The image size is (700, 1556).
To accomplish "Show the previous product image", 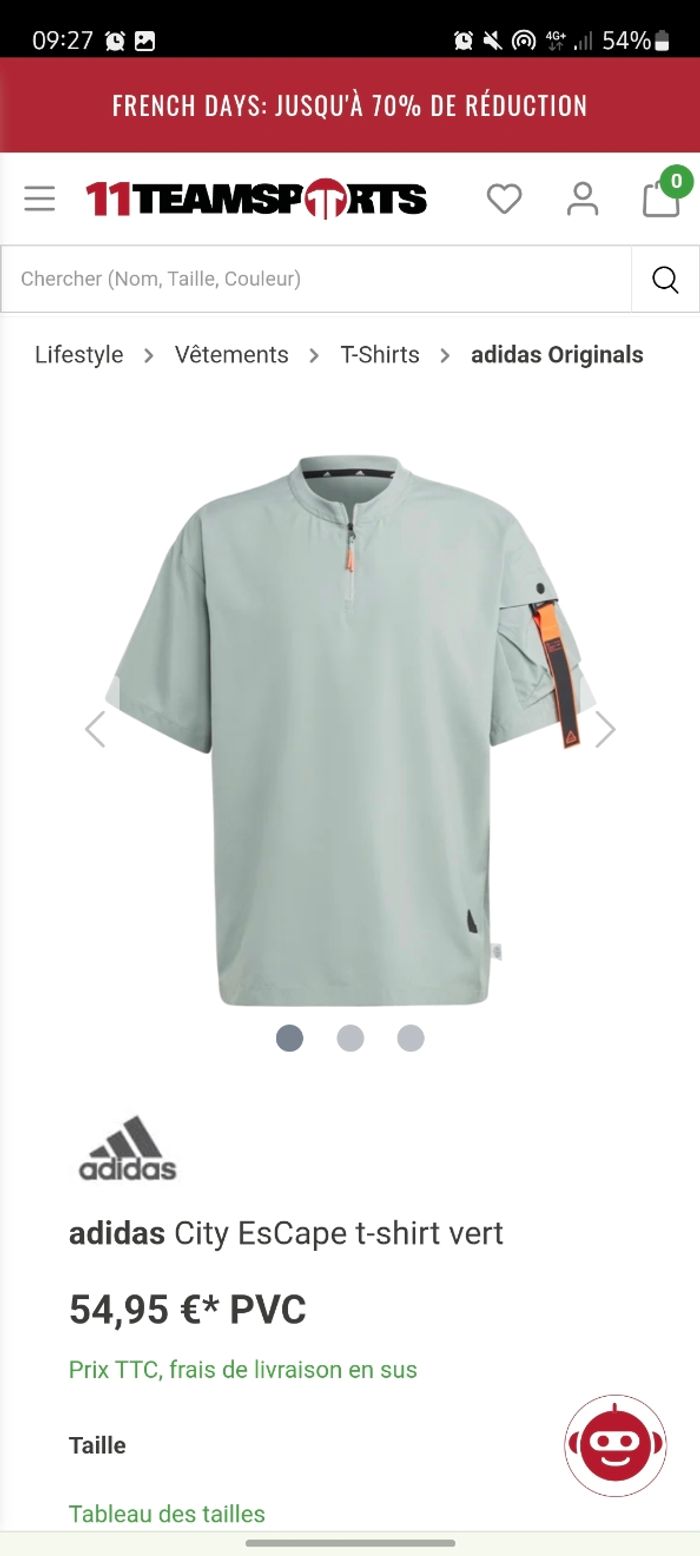I will pyautogui.click(x=95, y=729).
